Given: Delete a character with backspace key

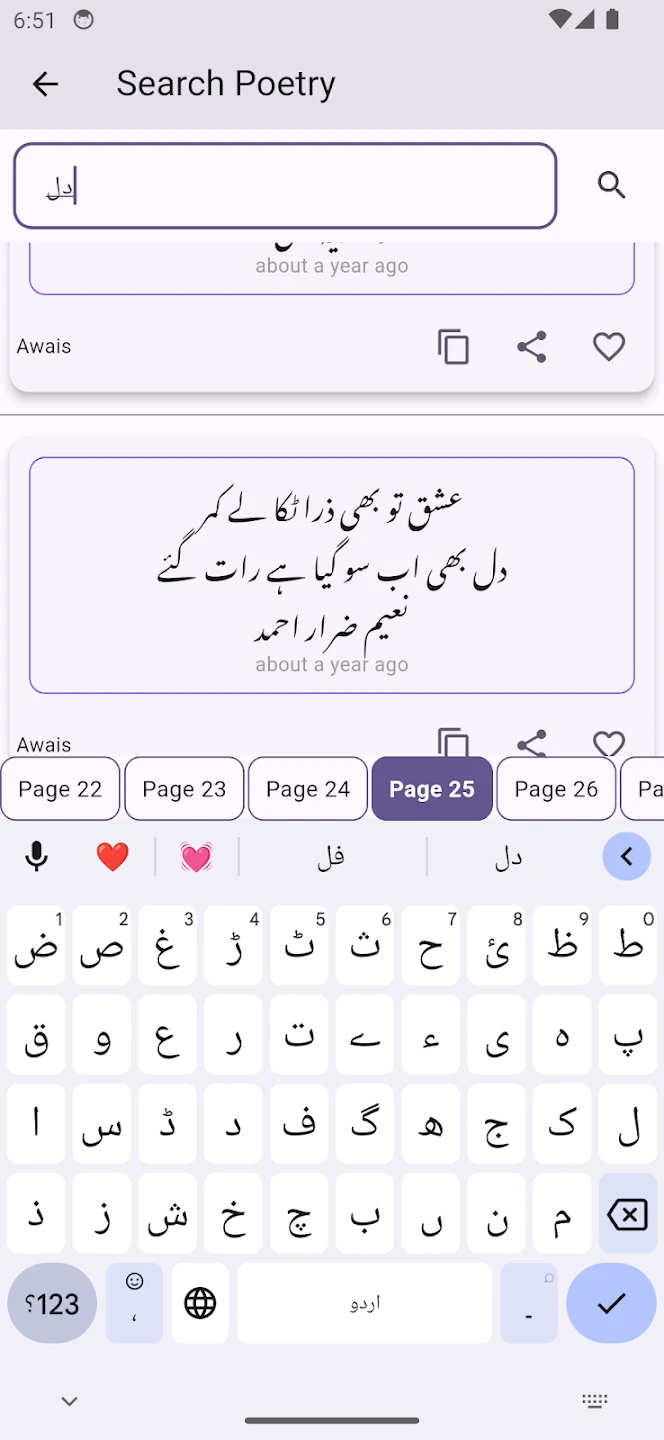Looking at the screenshot, I should click(627, 1215).
